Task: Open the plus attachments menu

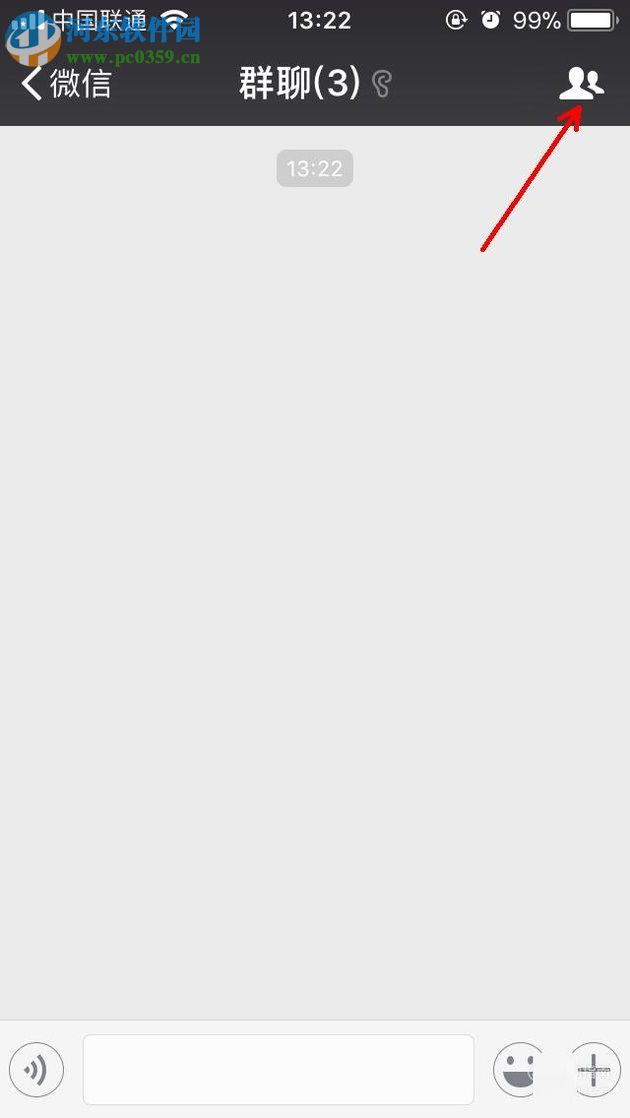Action: [594, 1070]
